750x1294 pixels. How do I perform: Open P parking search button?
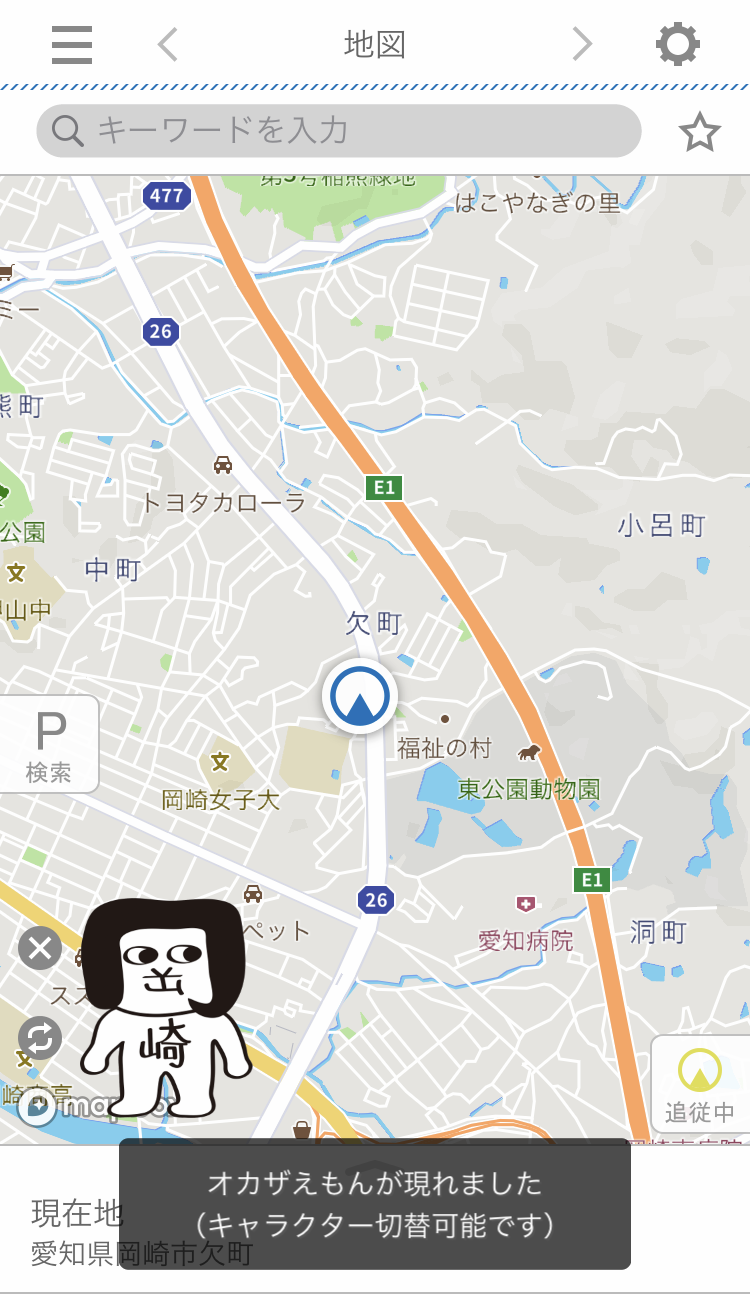pos(49,744)
